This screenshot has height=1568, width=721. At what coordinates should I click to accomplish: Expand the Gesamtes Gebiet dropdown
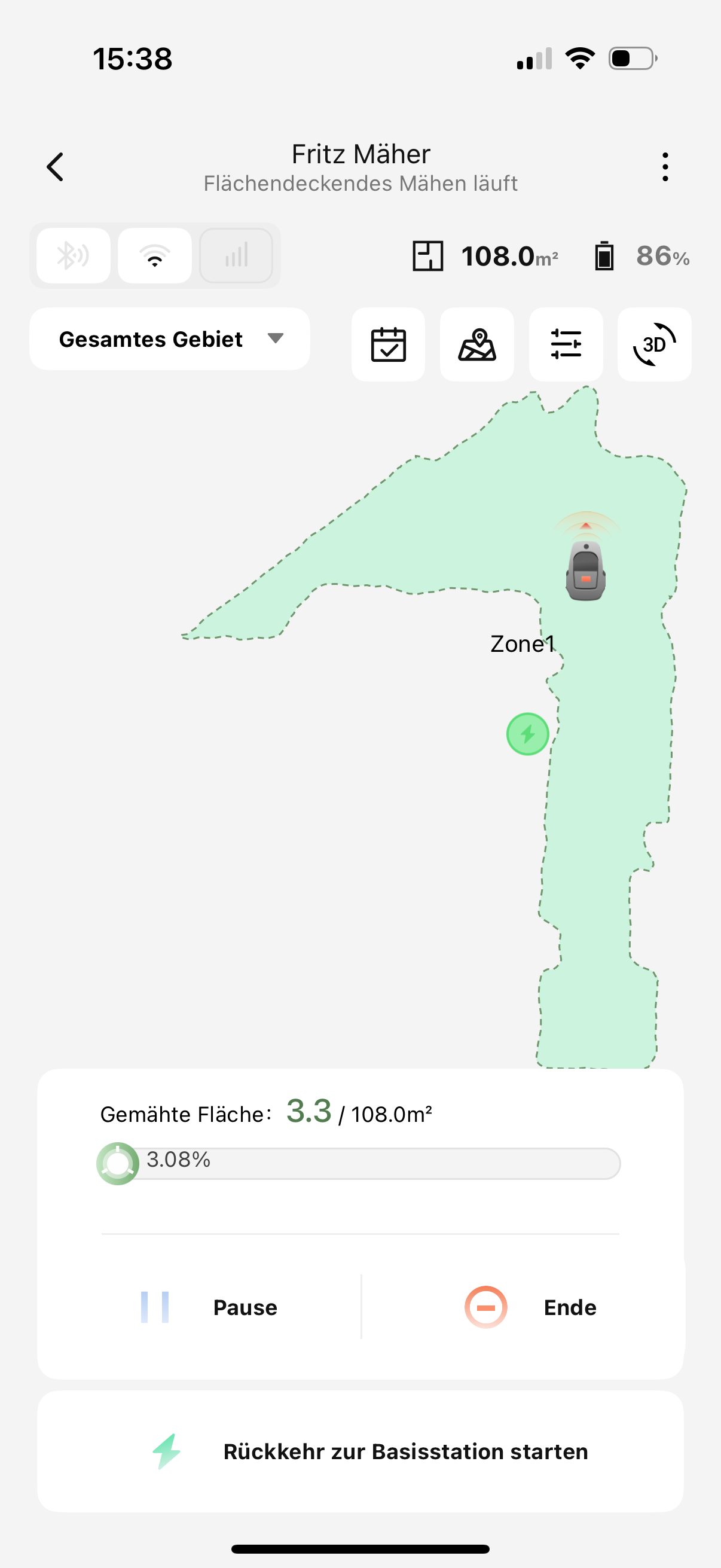(170, 339)
